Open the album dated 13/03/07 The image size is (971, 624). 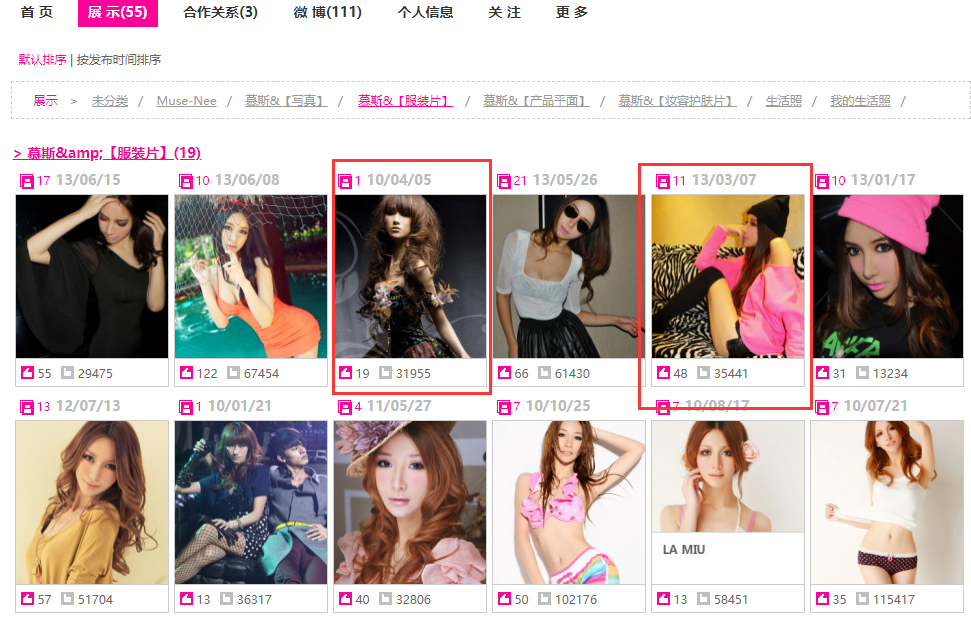pyautogui.click(x=728, y=276)
